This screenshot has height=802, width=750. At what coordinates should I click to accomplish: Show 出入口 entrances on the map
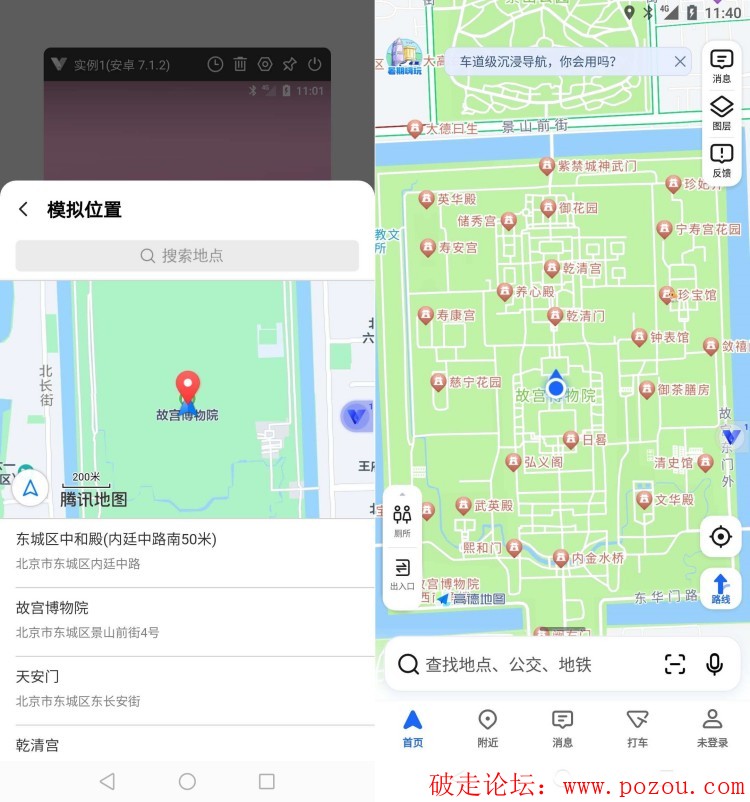point(402,574)
